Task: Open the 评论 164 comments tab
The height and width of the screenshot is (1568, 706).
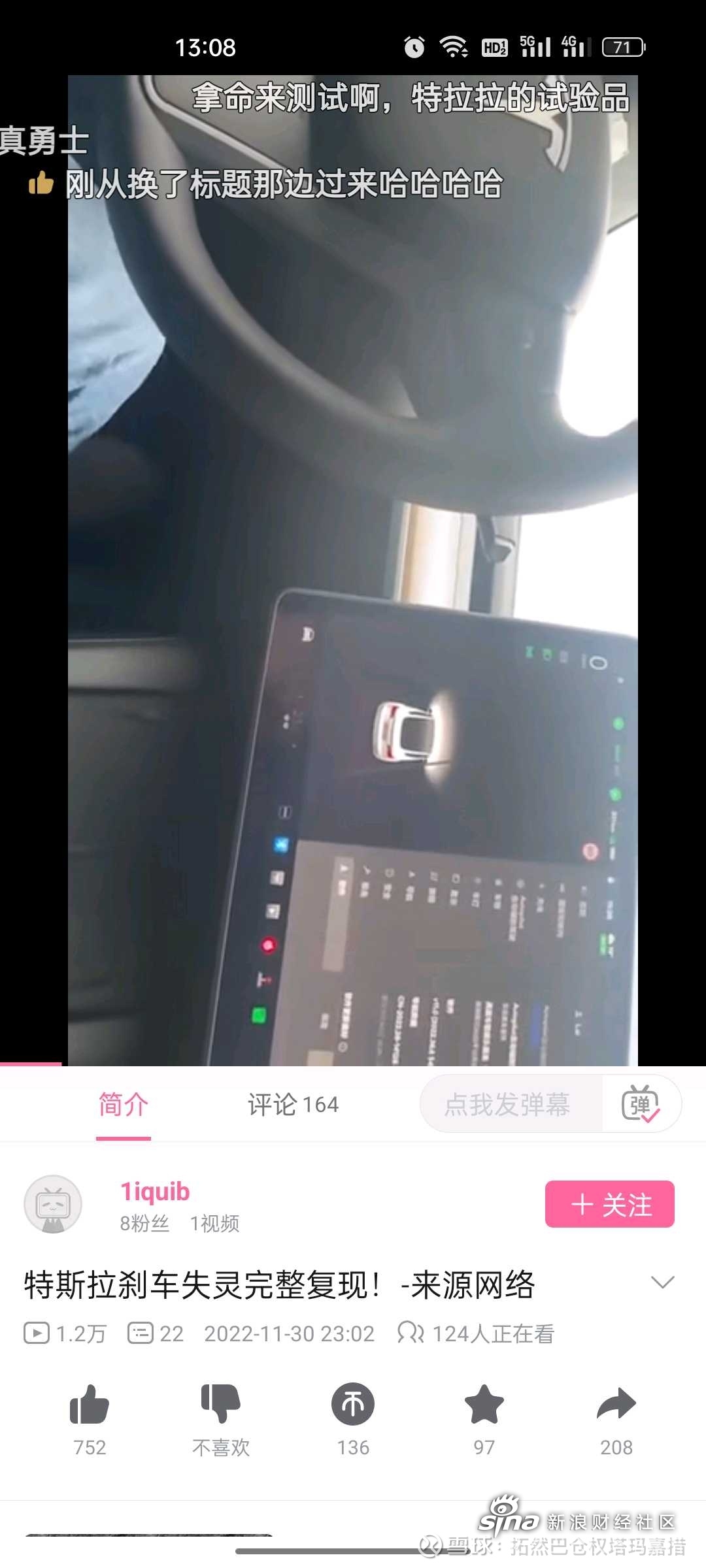Action: tap(293, 1105)
